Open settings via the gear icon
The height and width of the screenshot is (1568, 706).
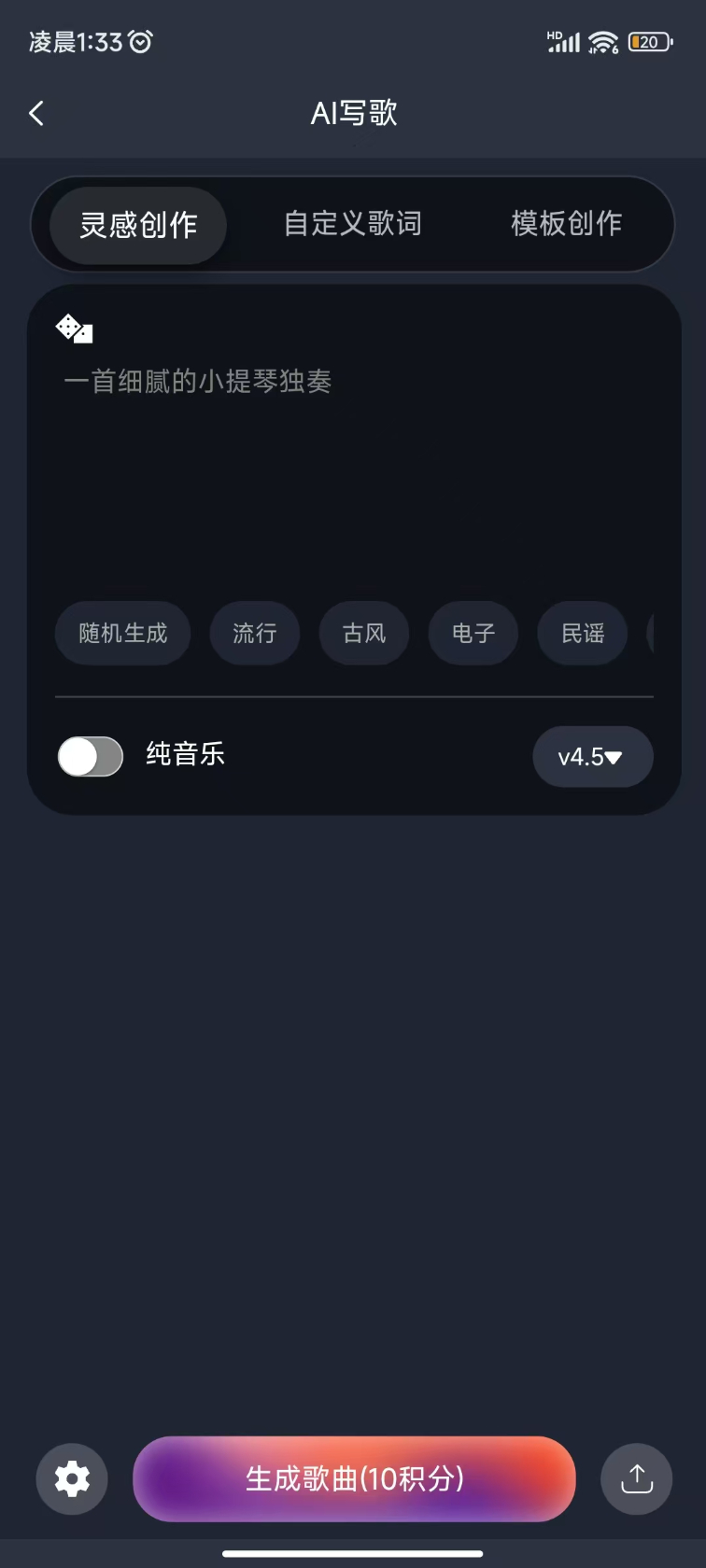pyautogui.click(x=71, y=1478)
